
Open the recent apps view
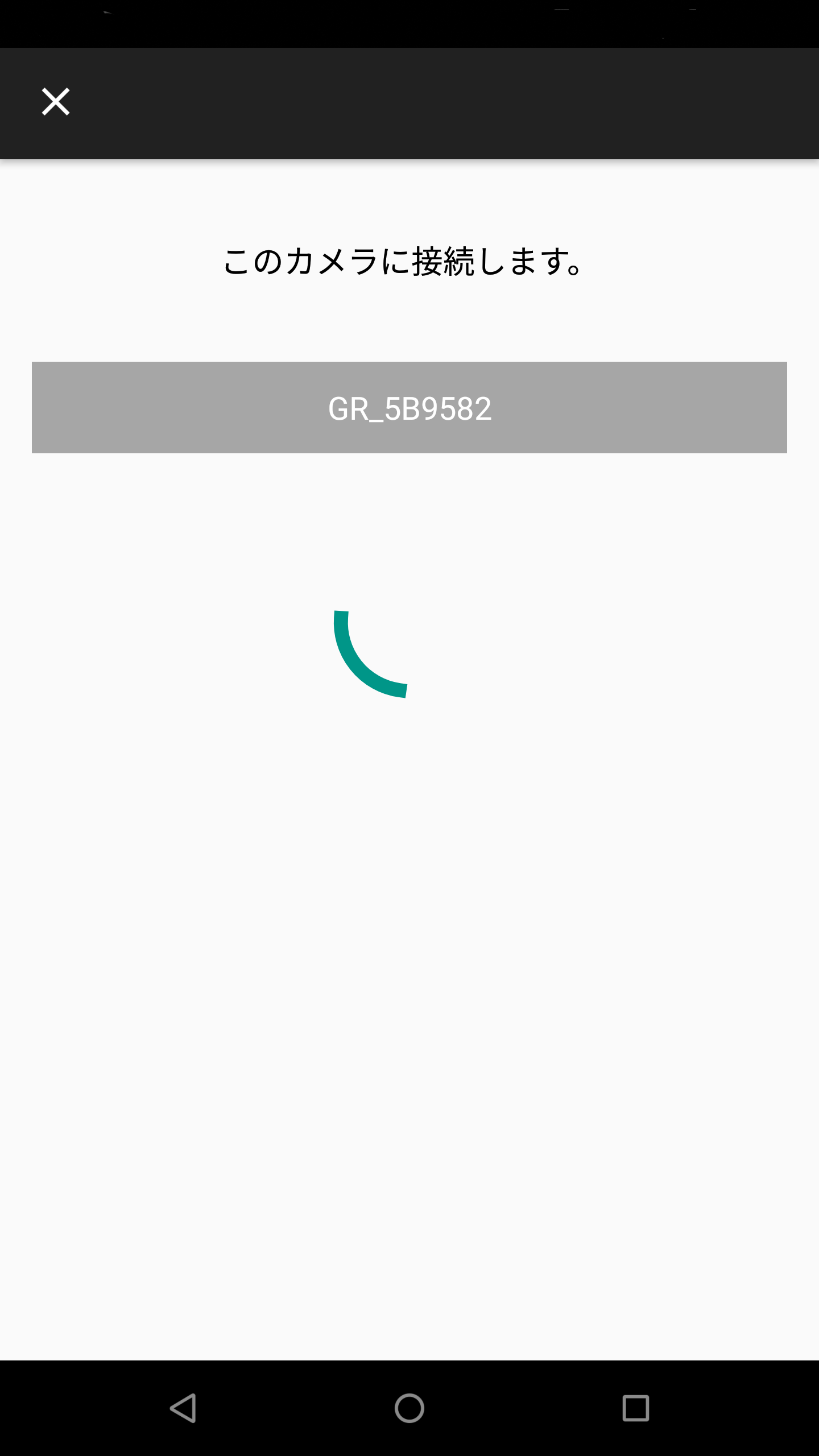click(x=636, y=1408)
